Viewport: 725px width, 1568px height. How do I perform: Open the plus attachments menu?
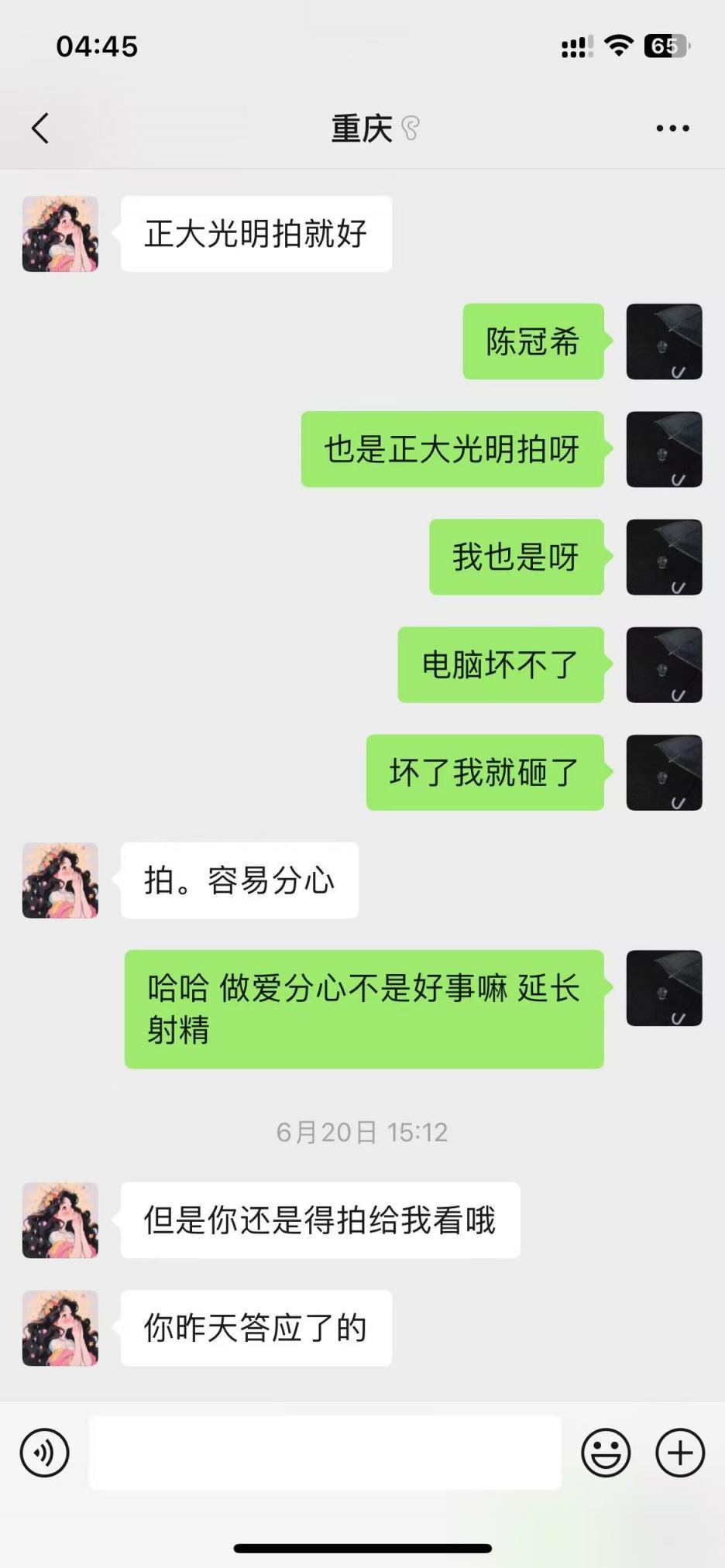coord(680,1453)
